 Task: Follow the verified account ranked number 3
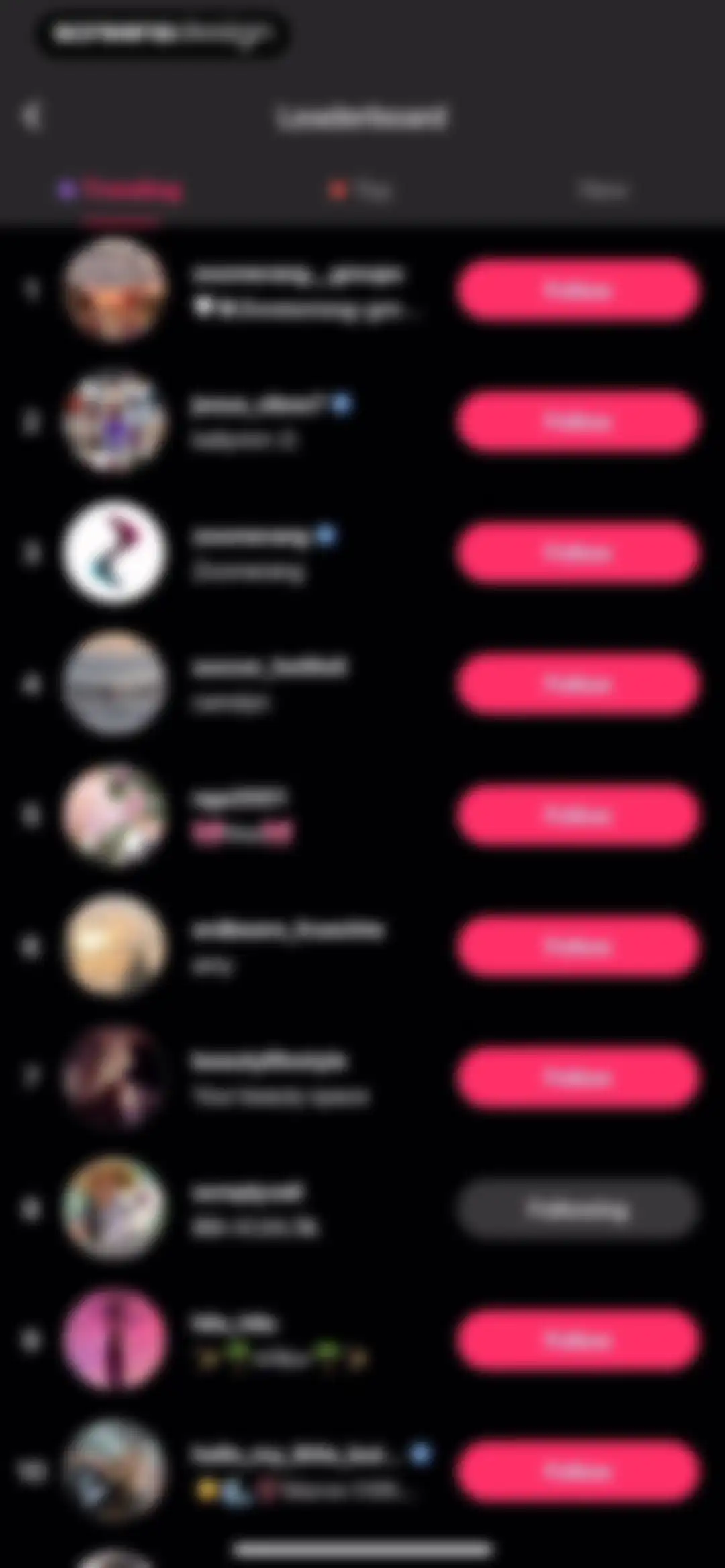tap(578, 553)
